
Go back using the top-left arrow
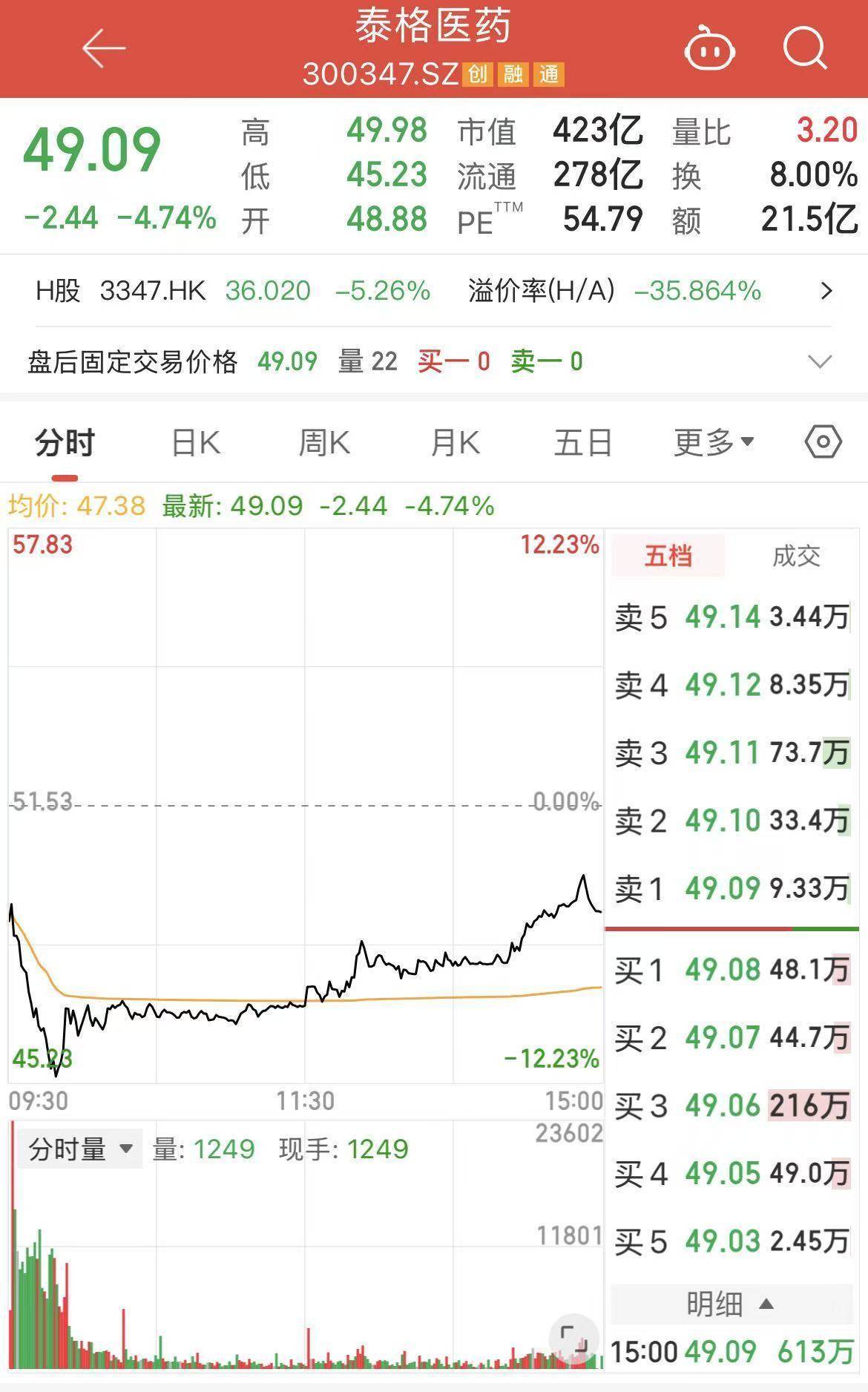104,49
